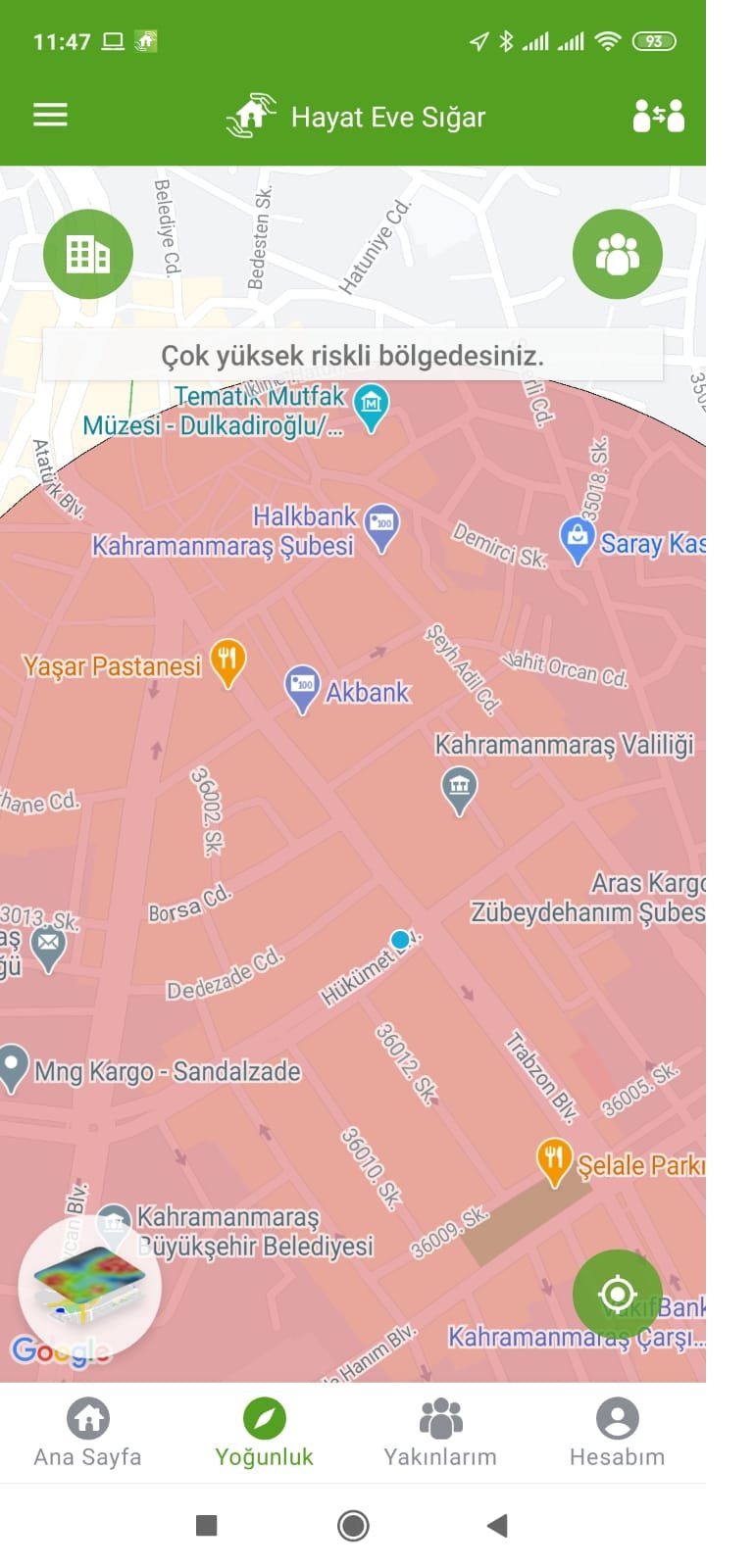This screenshot has height=1568, width=755.
Task: Open the hamburger drawer menu
Action: pos(50,116)
